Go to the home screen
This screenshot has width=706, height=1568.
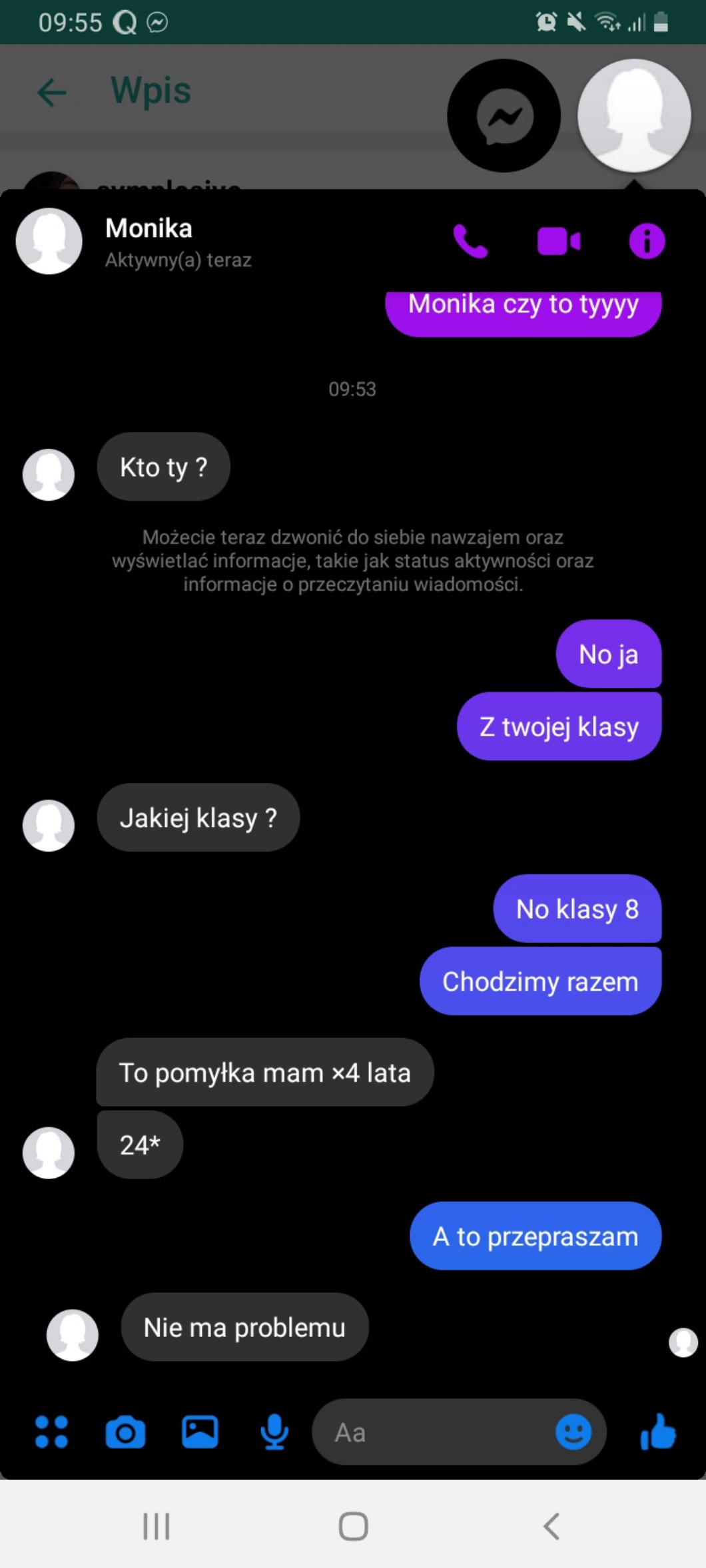pyautogui.click(x=353, y=1526)
